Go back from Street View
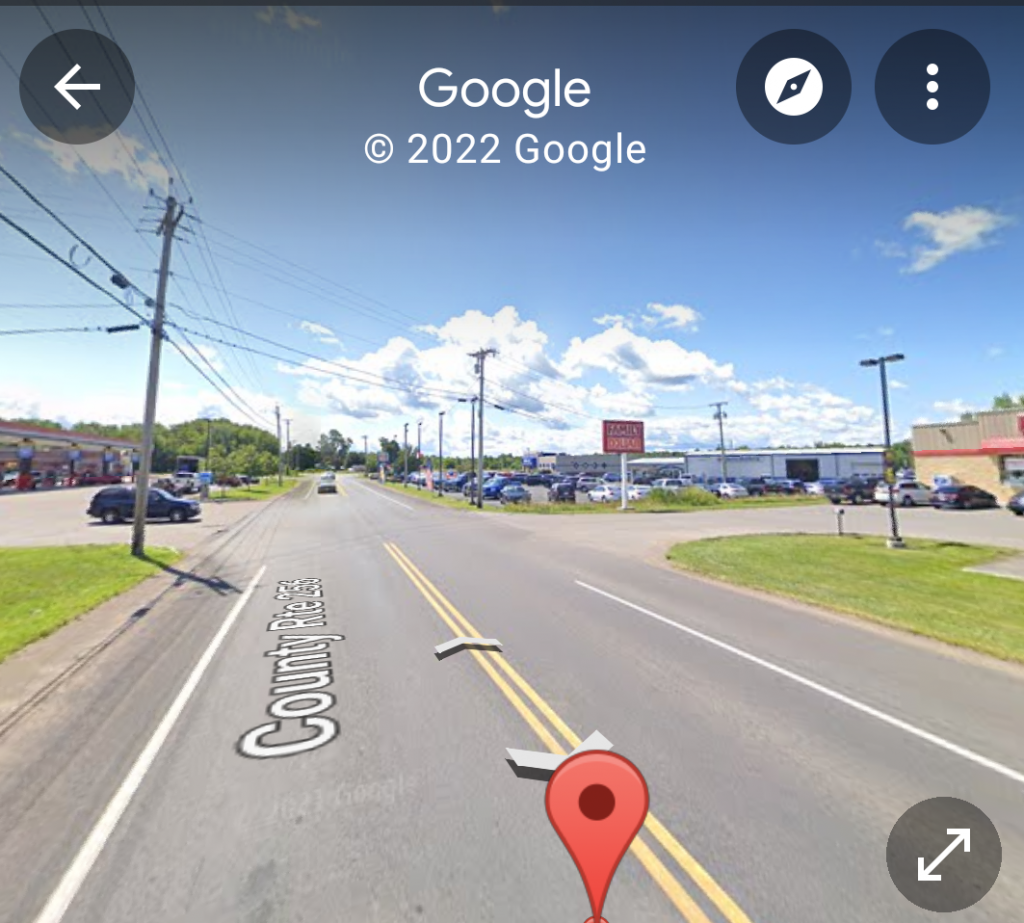 pyautogui.click(x=77, y=87)
